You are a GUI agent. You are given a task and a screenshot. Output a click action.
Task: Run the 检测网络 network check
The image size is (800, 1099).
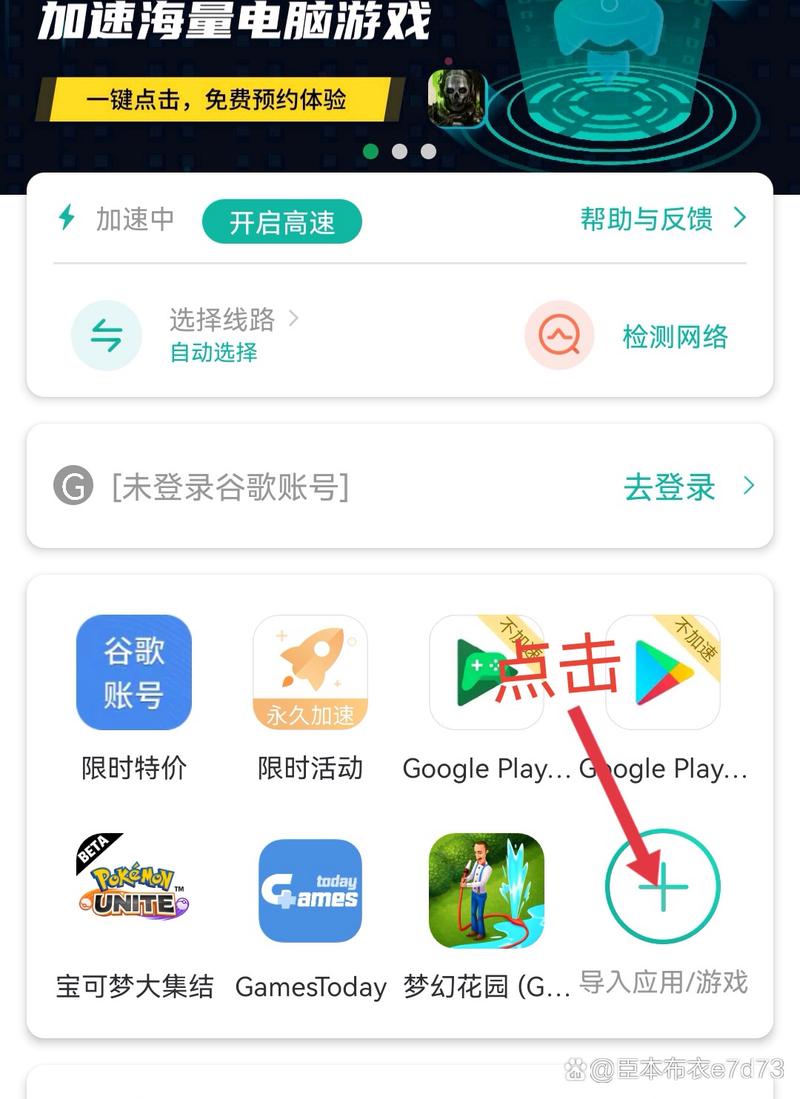coord(673,336)
